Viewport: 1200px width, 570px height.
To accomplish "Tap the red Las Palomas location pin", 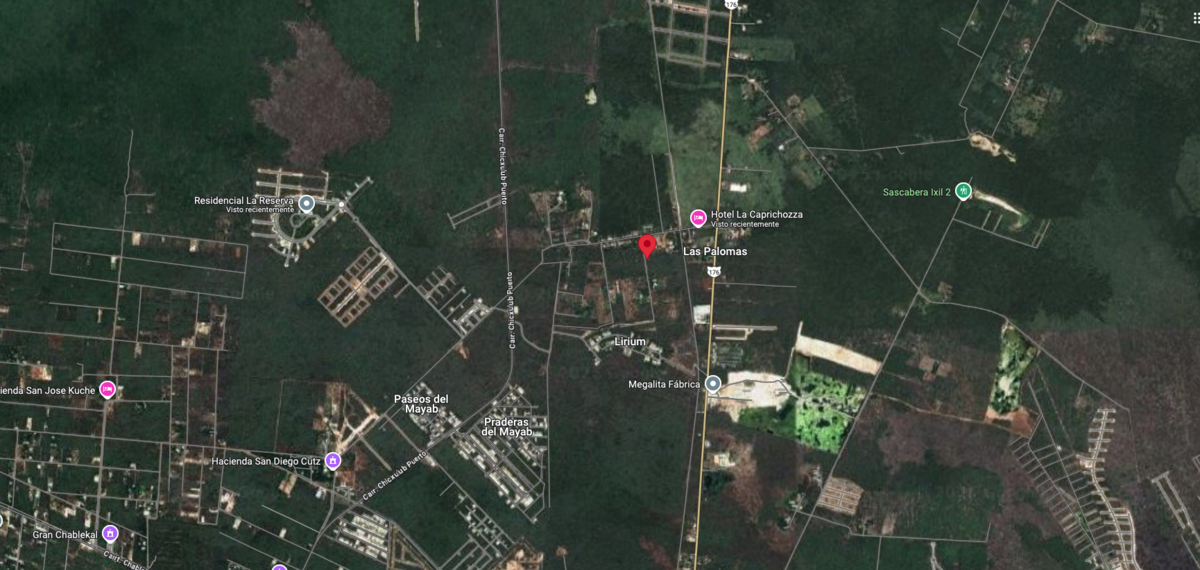I will [647, 245].
